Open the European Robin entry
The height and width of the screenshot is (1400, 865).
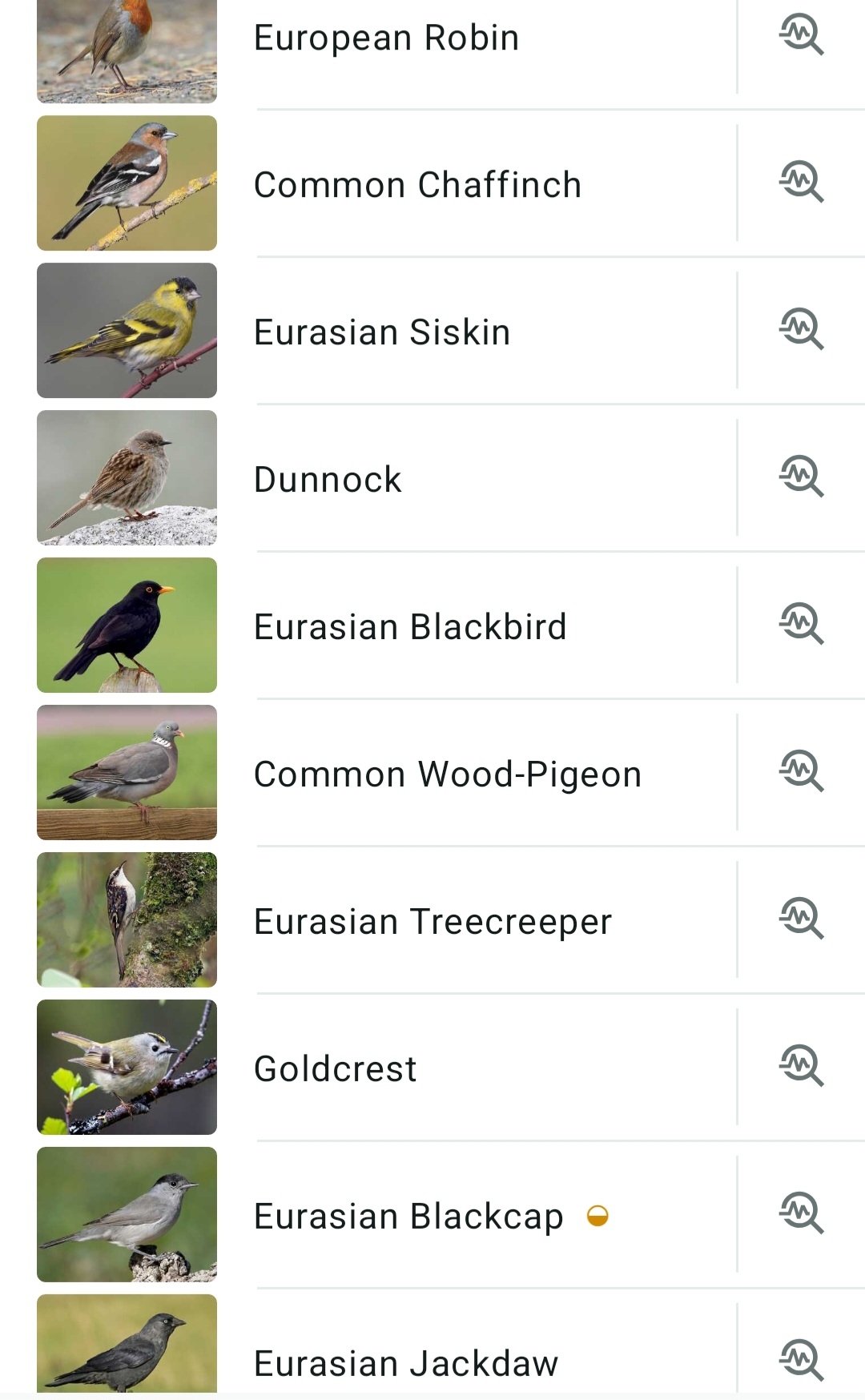(386, 38)
